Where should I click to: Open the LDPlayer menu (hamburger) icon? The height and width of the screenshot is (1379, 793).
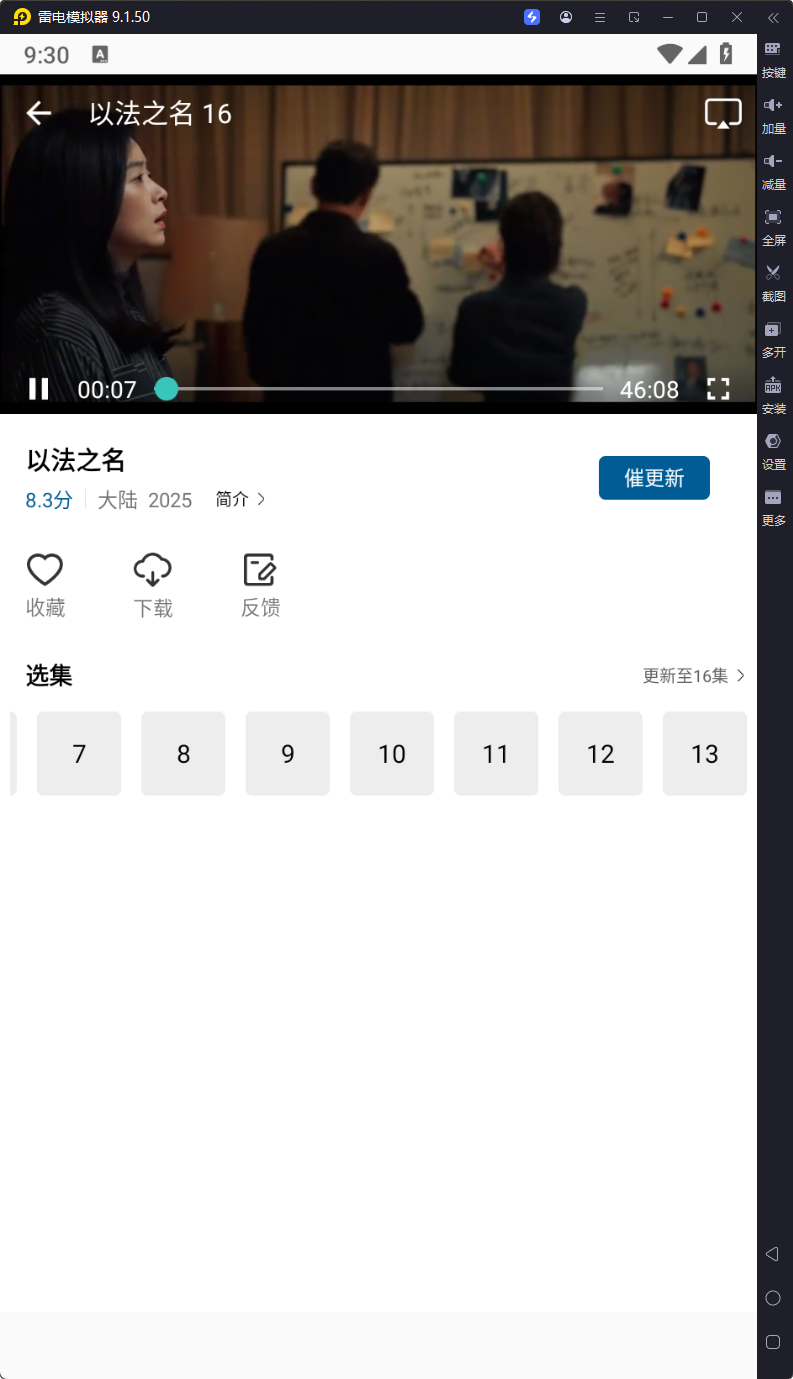tap(599, 17)
